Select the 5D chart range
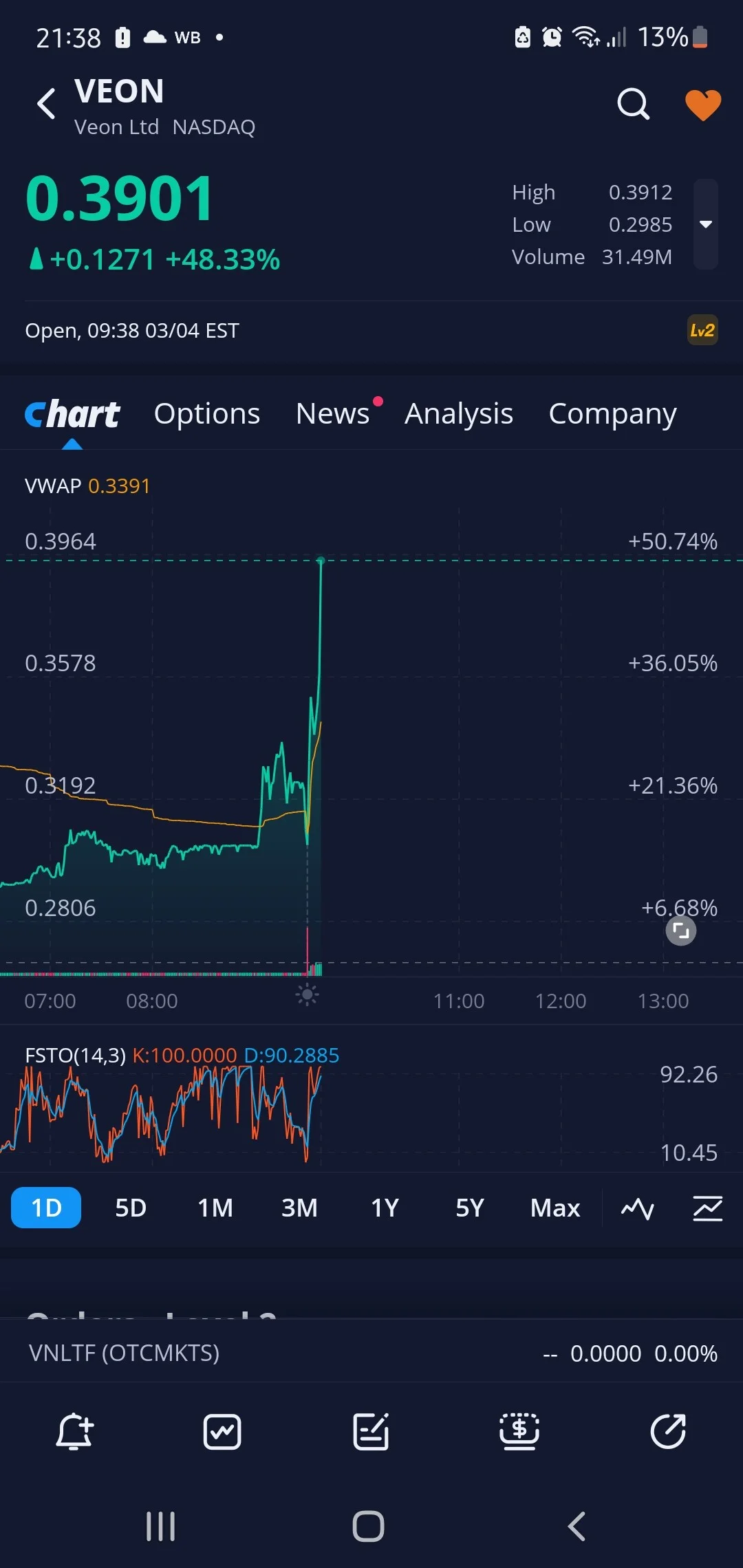 (131, 1208)
